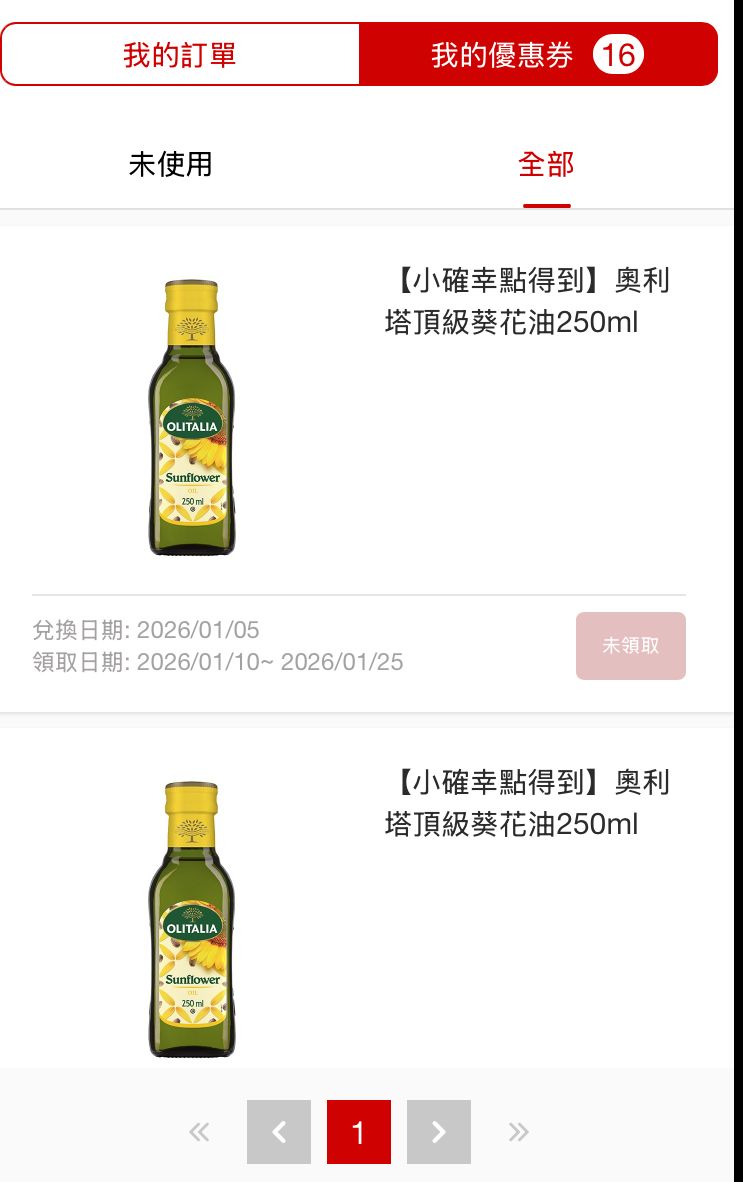Image resolution: width=743 pixels, height=1182 pixels.
Task: Switch to the 我的訂單 tab
Action: tap(180, 54)
